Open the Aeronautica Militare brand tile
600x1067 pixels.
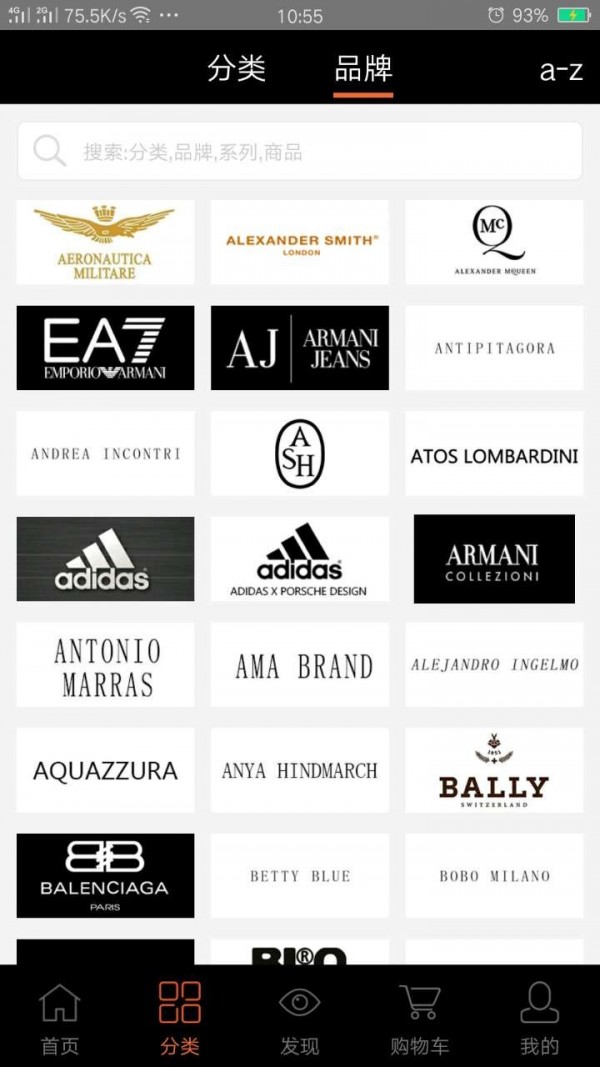click(105, 242)
